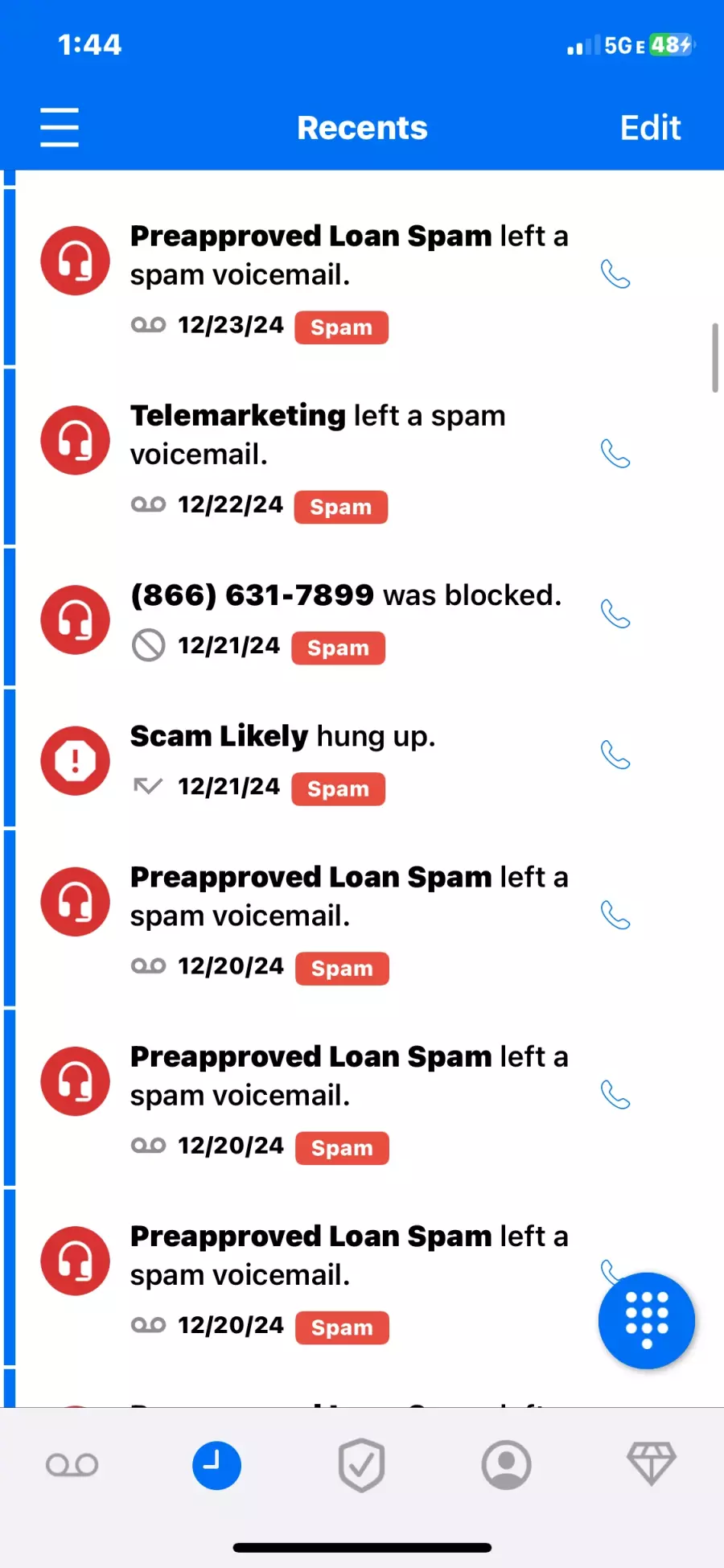The height and width of the screenshot is (1568, 724).
Task: Open the profile account tab
Action: pos(506,1465)
